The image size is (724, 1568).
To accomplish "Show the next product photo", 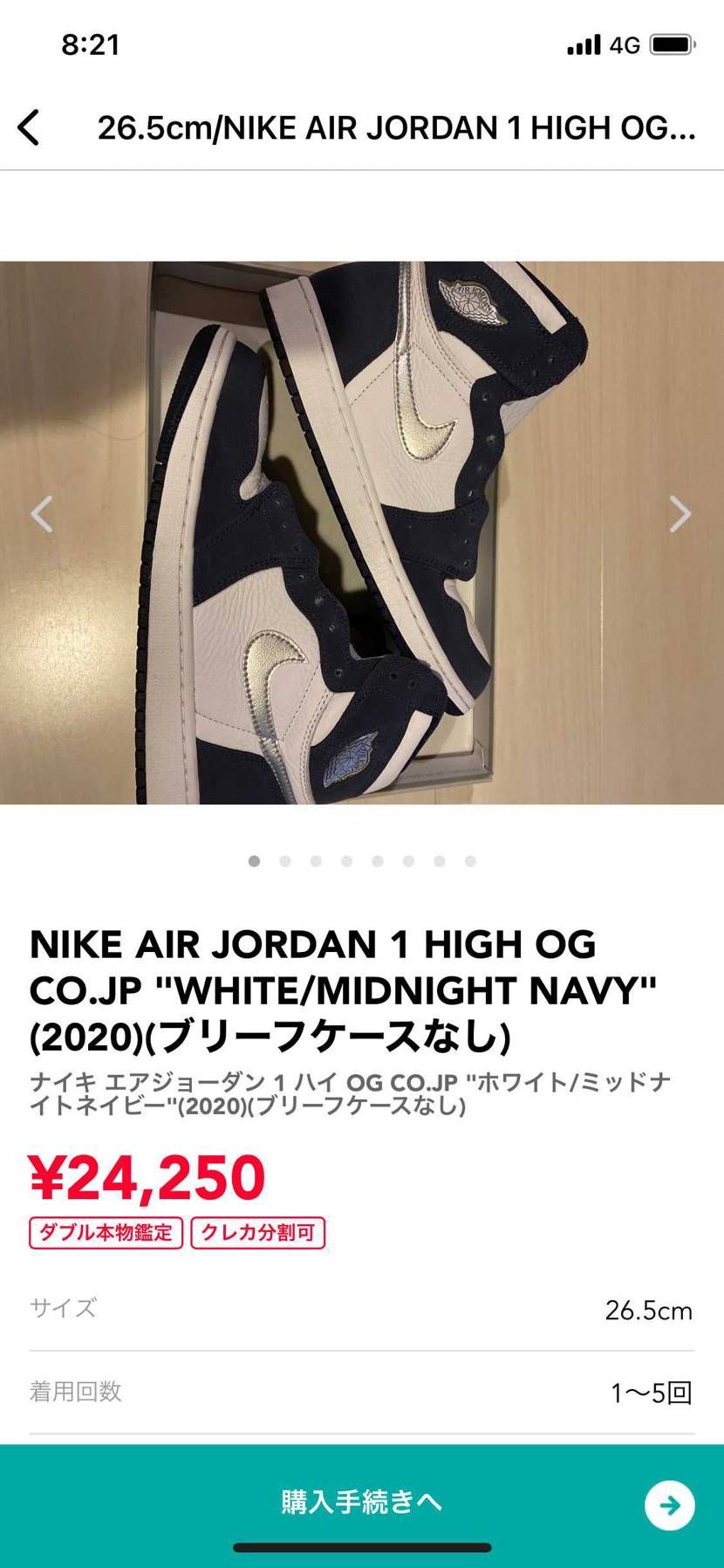I will pyautogui.click(x=680, y=514).
